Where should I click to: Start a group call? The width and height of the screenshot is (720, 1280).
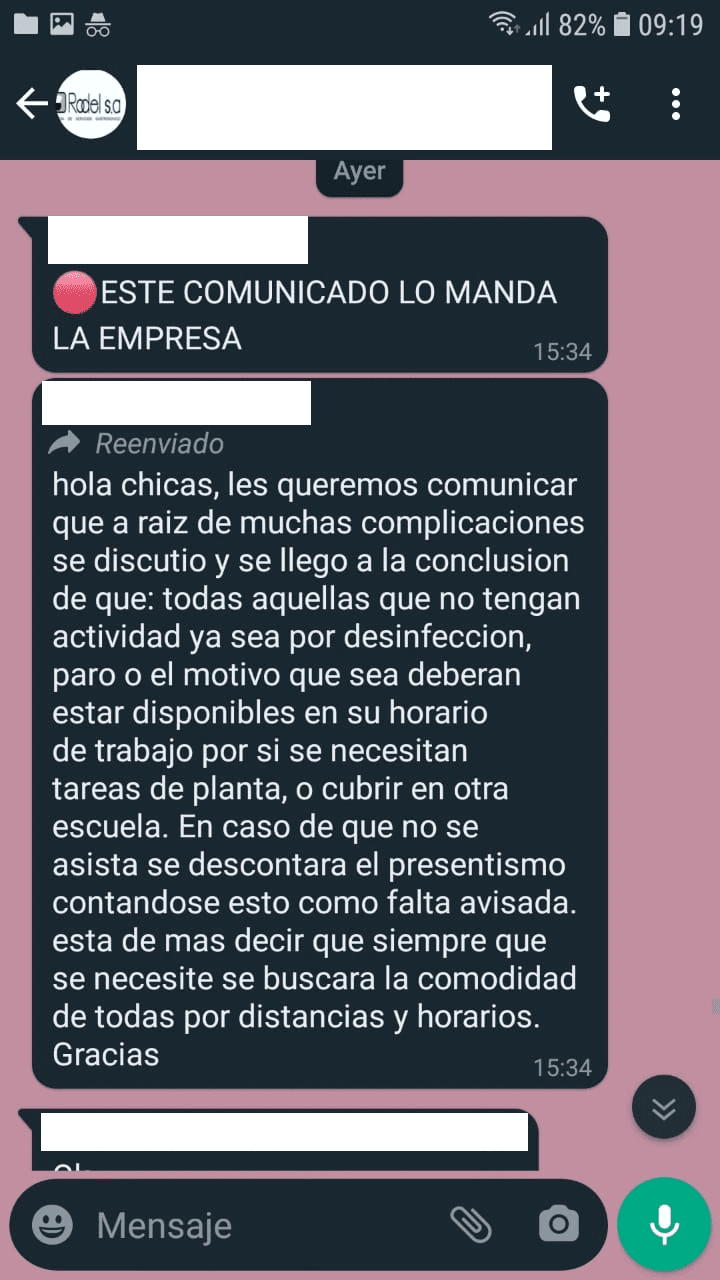pyautogui.click(x=592, y=104)
